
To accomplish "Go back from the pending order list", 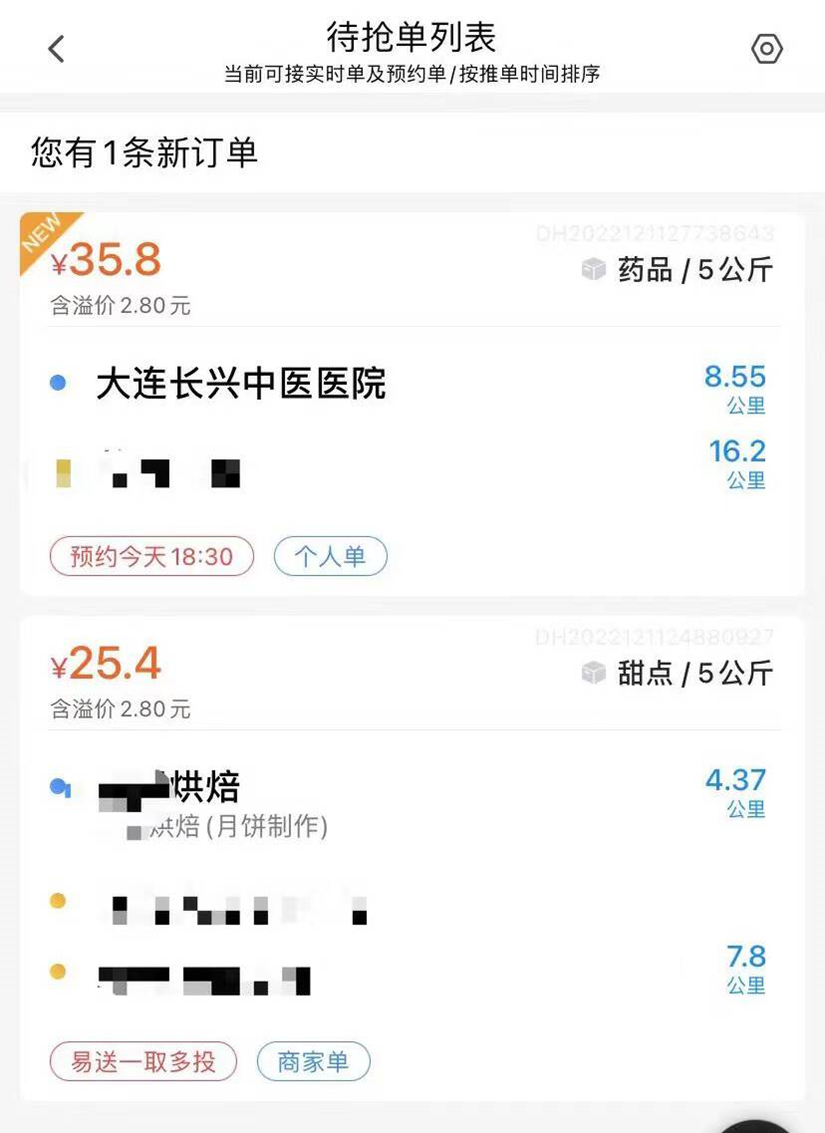I will [57, 48].
